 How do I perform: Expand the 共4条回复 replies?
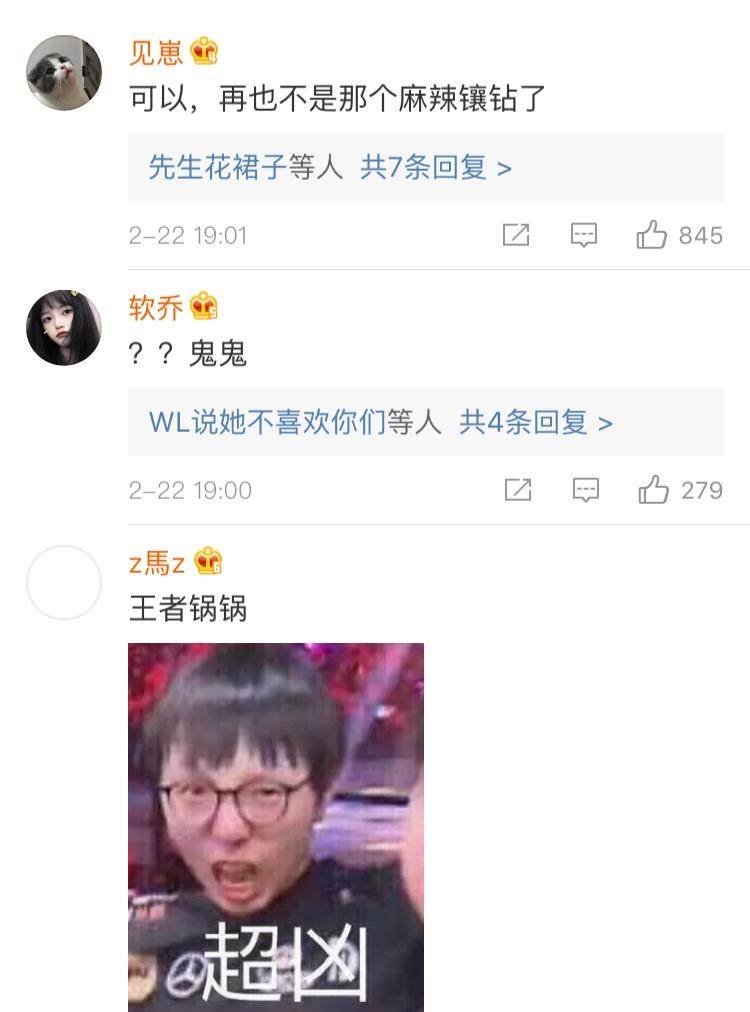[x=535, y=422]
